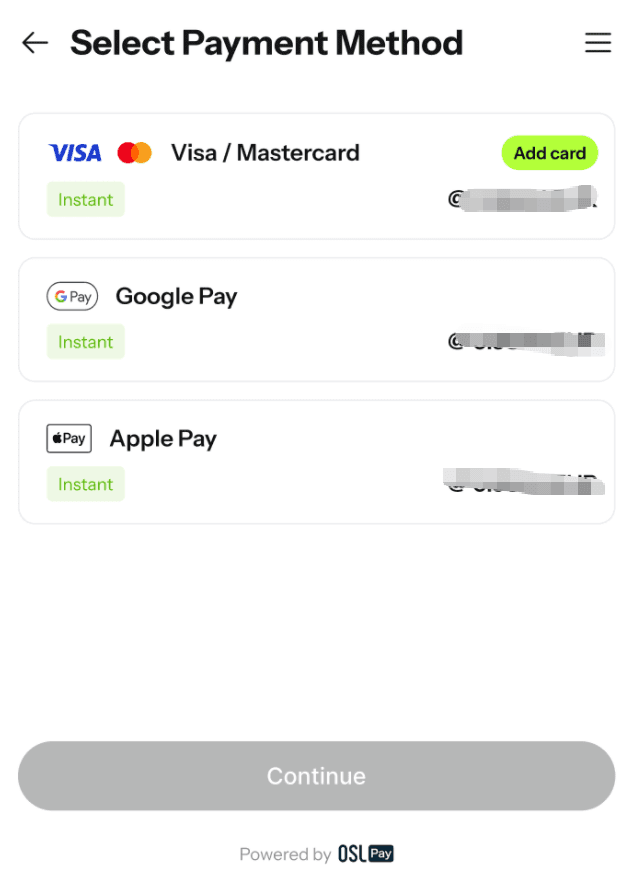This screenshot has height=891, width=639.
Task: Tap the Add card button
Action: 549,153
